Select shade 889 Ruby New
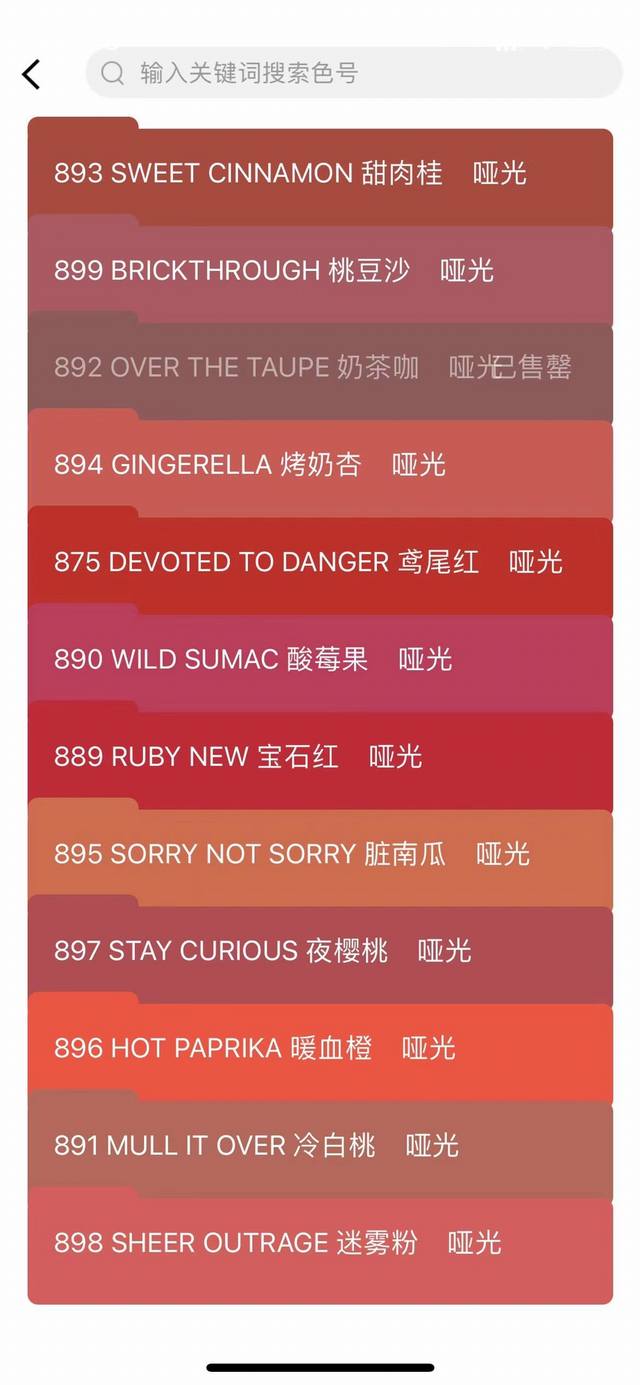This screenshot has width=640, height=1385. [320, 757]
